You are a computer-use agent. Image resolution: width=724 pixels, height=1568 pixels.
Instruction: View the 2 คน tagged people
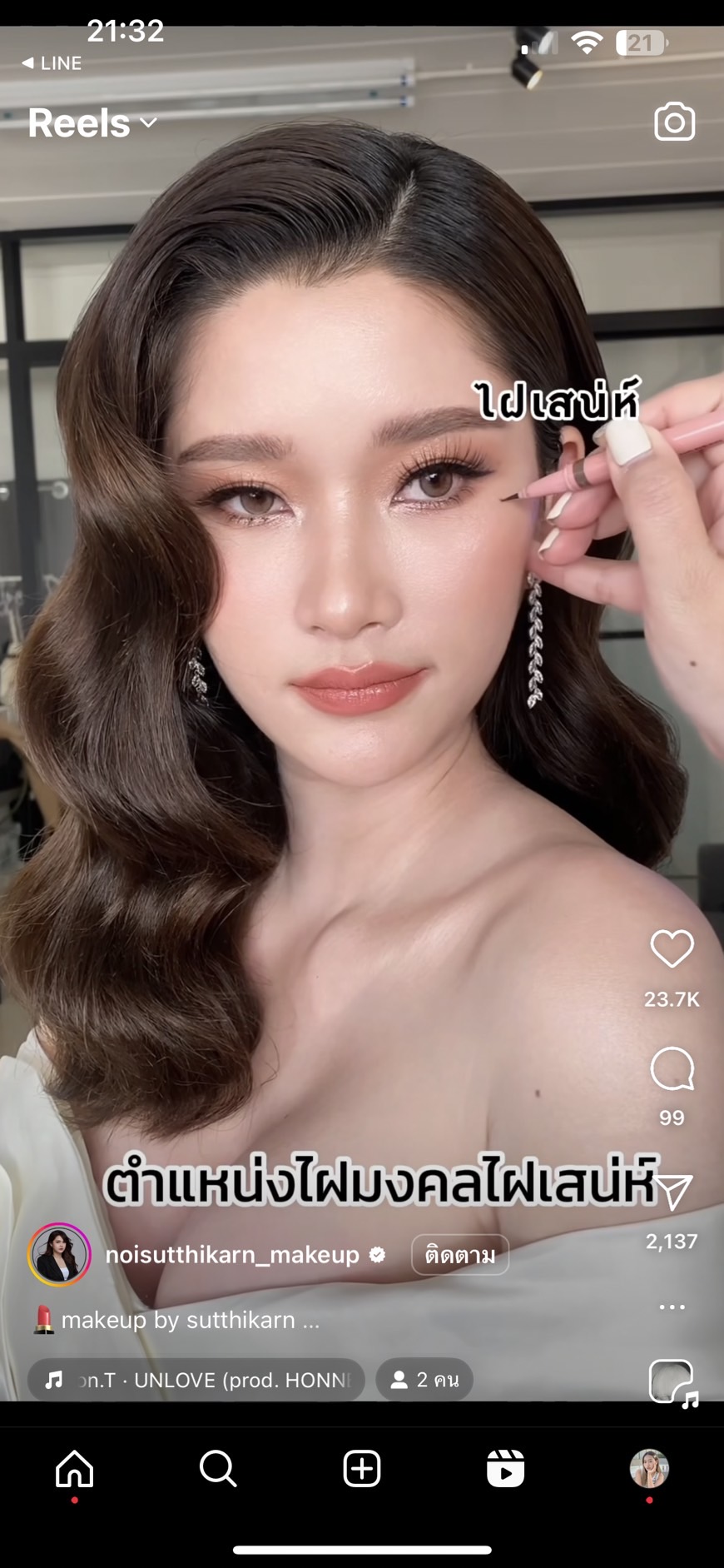pyautogui.click(x=424, y=1380)
